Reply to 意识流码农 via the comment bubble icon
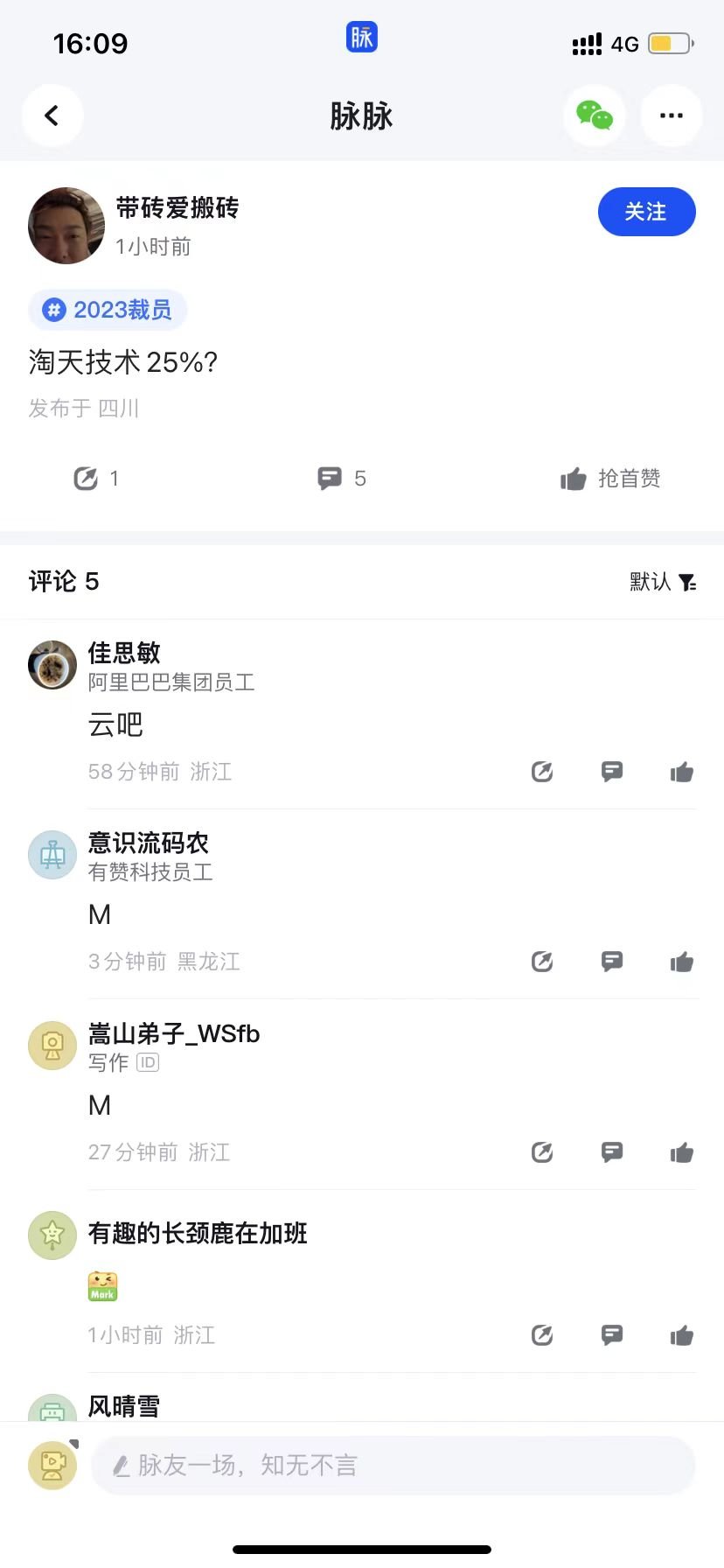724x1568 pixels. point(611,962)
